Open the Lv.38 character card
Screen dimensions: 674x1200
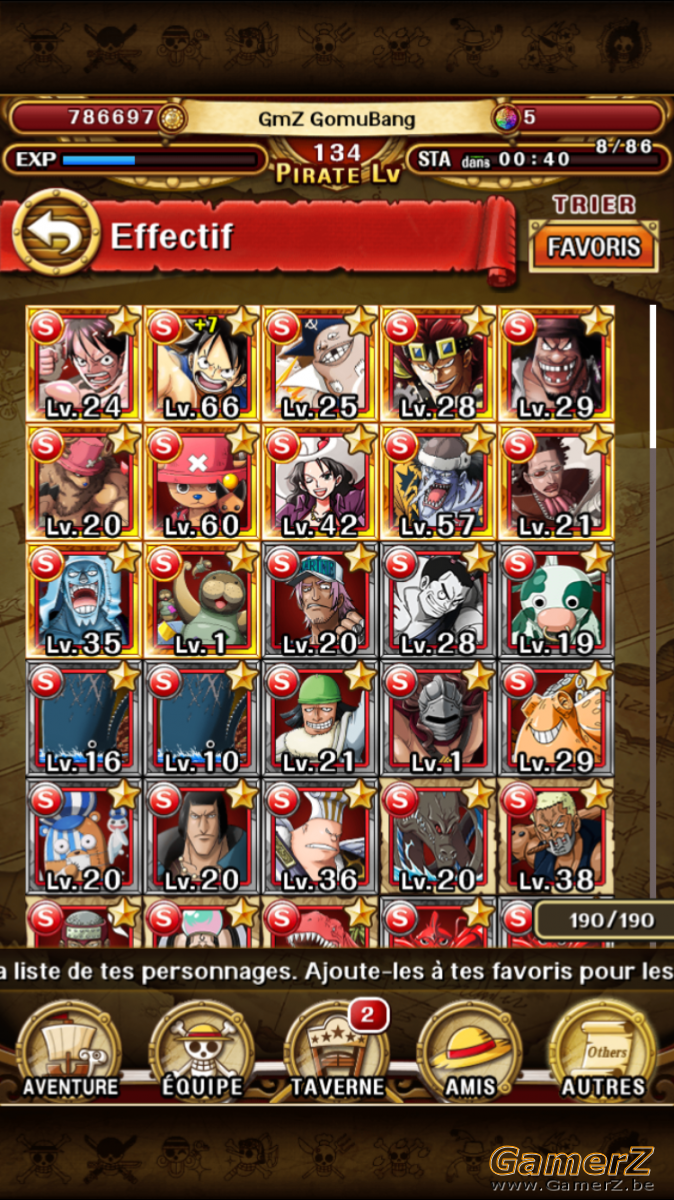556,837
